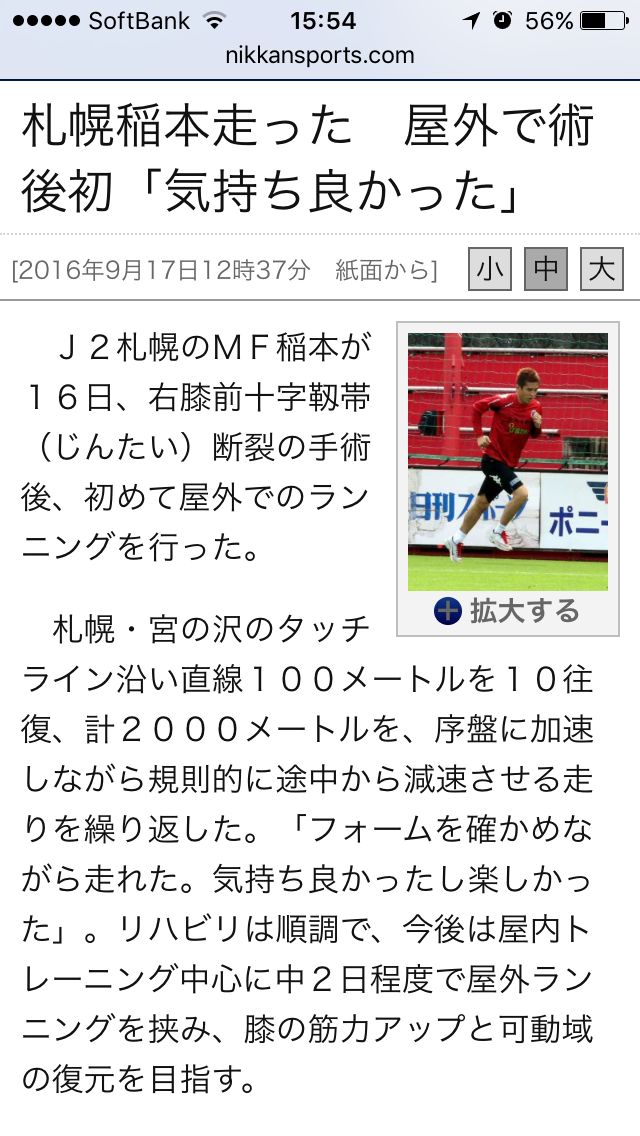Tap the nikkansports.com address bar

tap(320, 55)
